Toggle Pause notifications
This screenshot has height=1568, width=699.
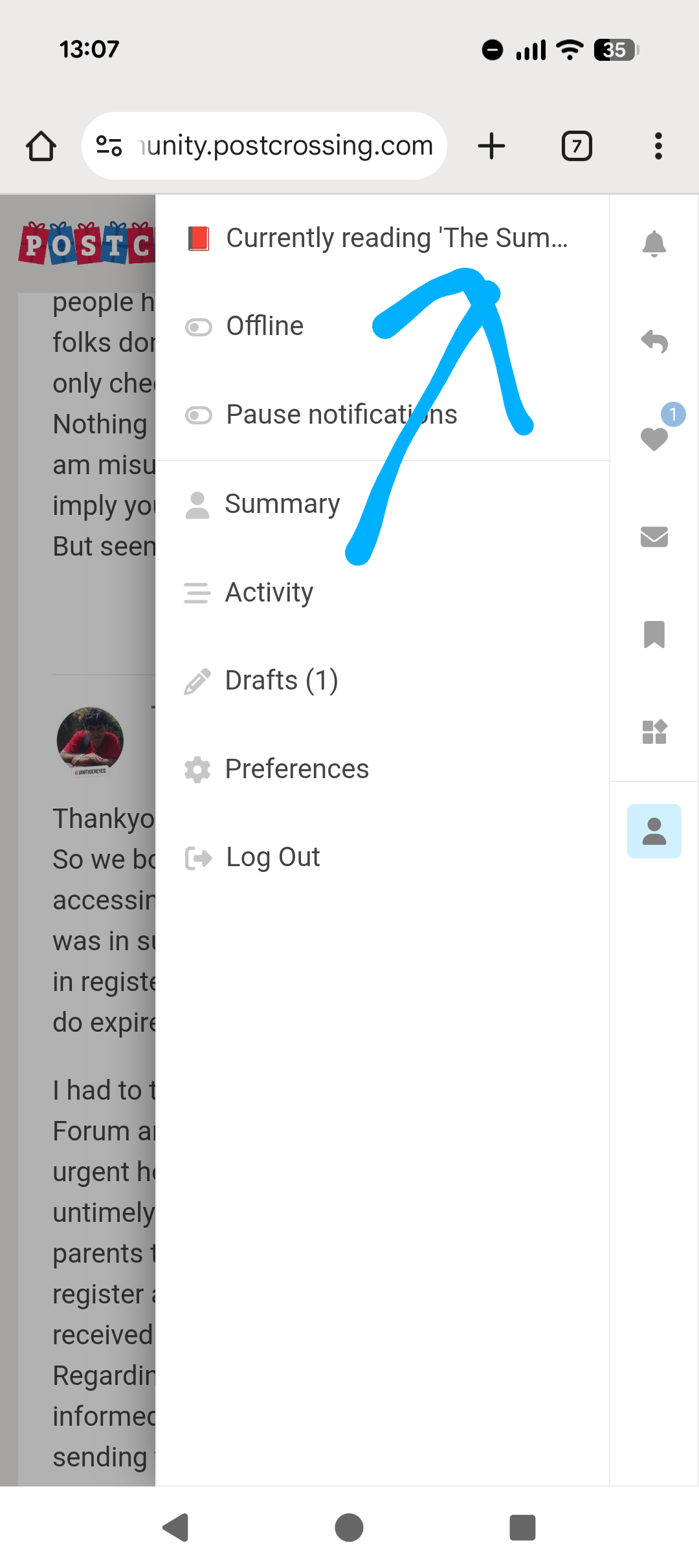[x=199, y=415]
